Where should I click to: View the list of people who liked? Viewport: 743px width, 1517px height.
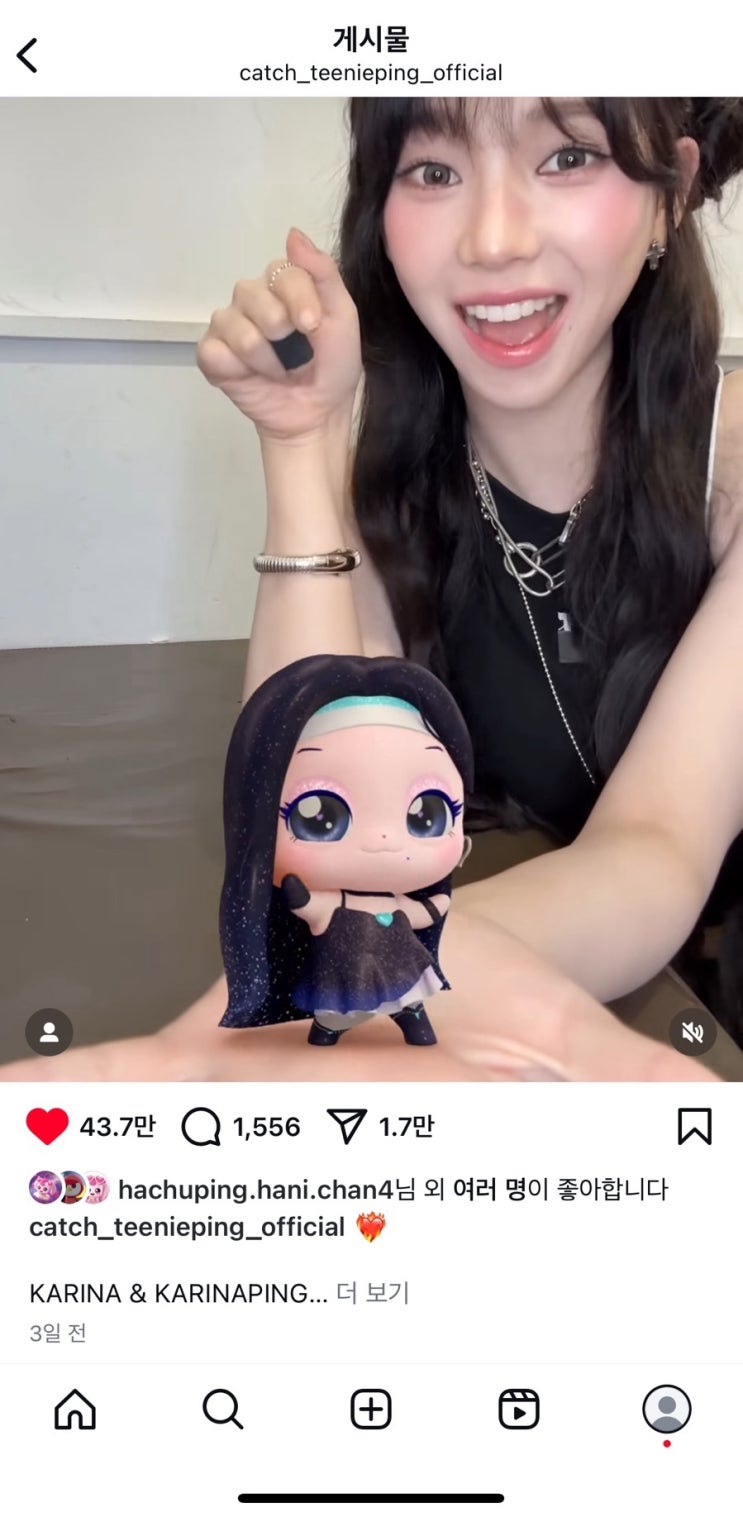coord(489,1189)
